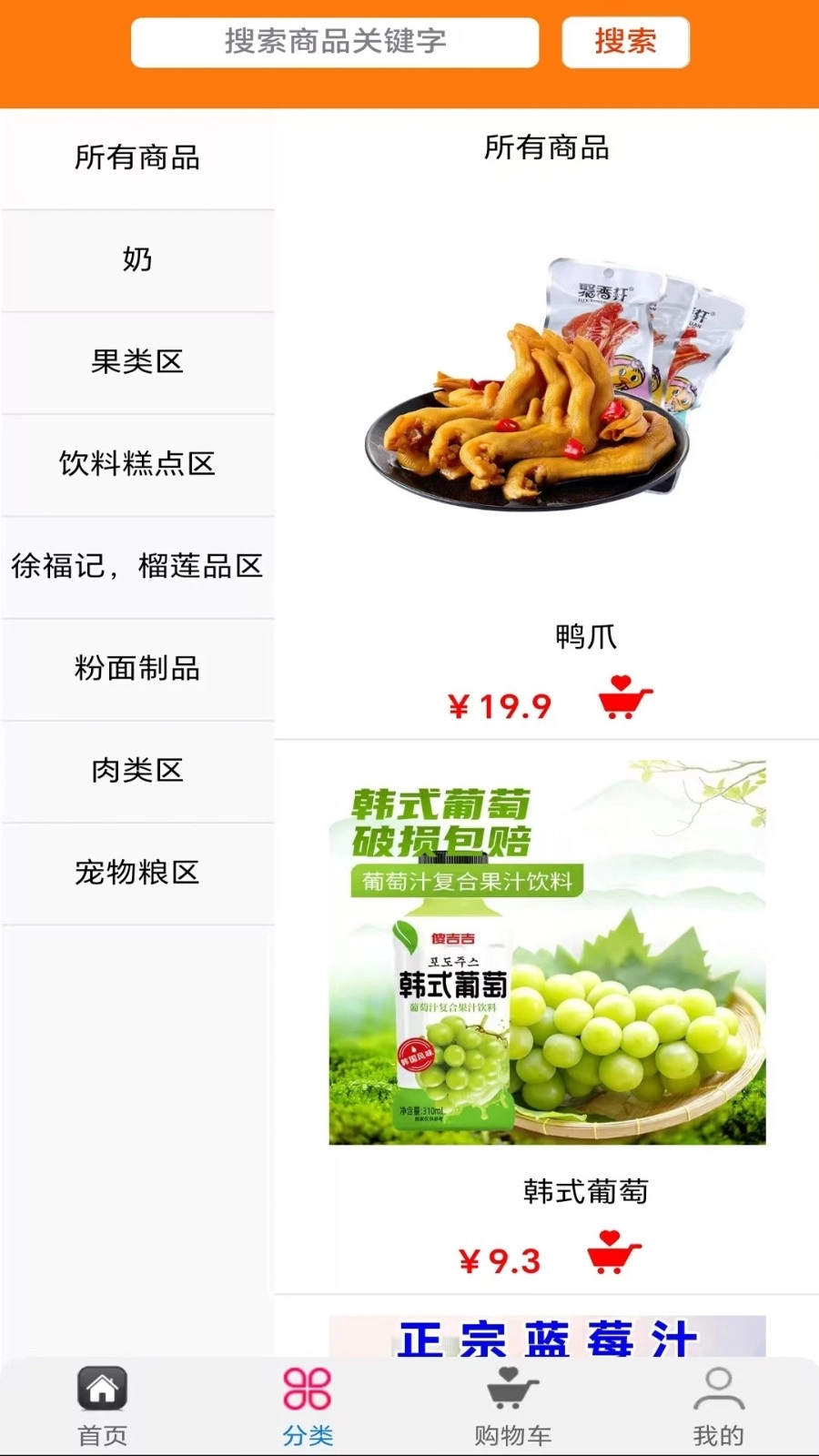Image resolution: width=819 pixels, height=1456 pixels.
Task: Switch to the 奶 dairy category
Action: pos(136,260)
